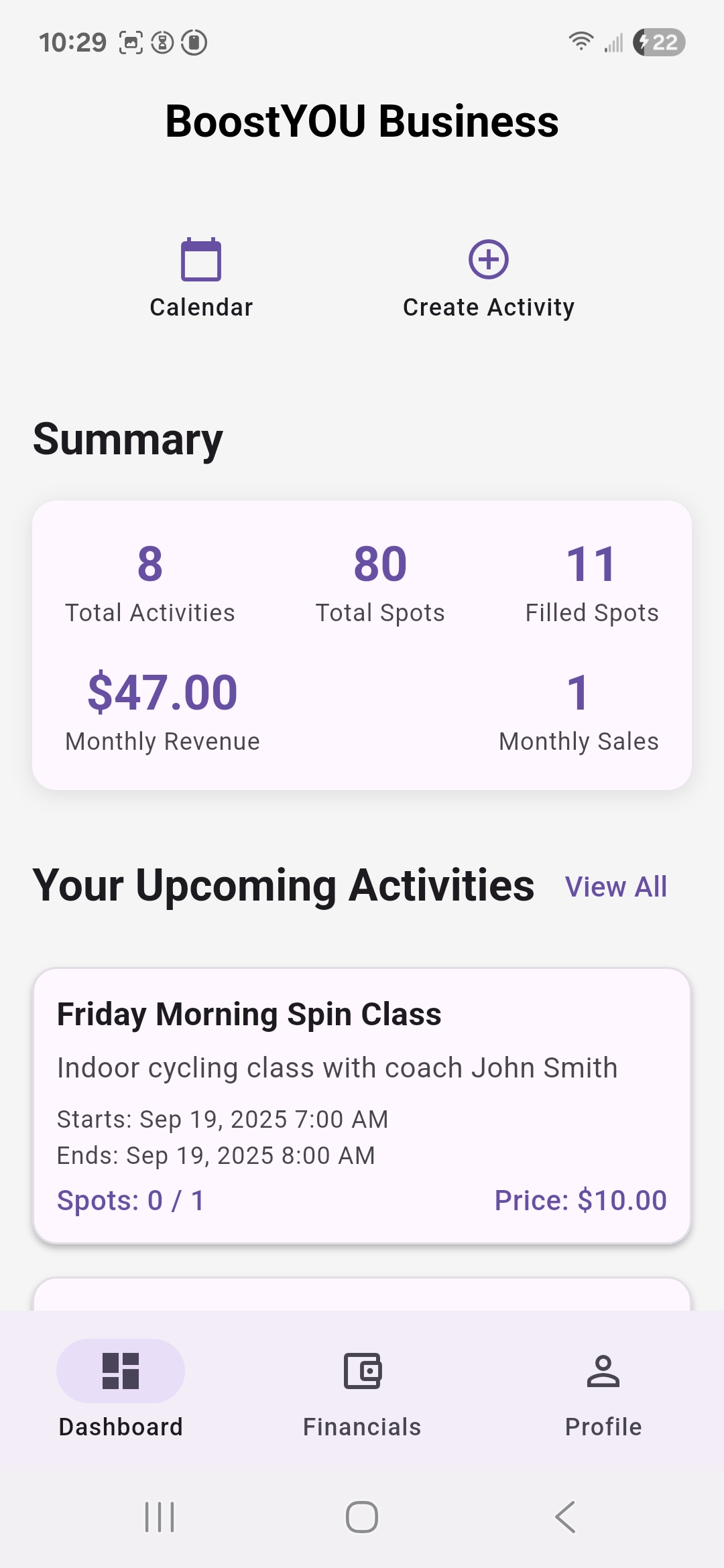Viewport: 724px width, 1568px height.
Task: Tap the Calendar label under its icon
Action: [200, 307]
